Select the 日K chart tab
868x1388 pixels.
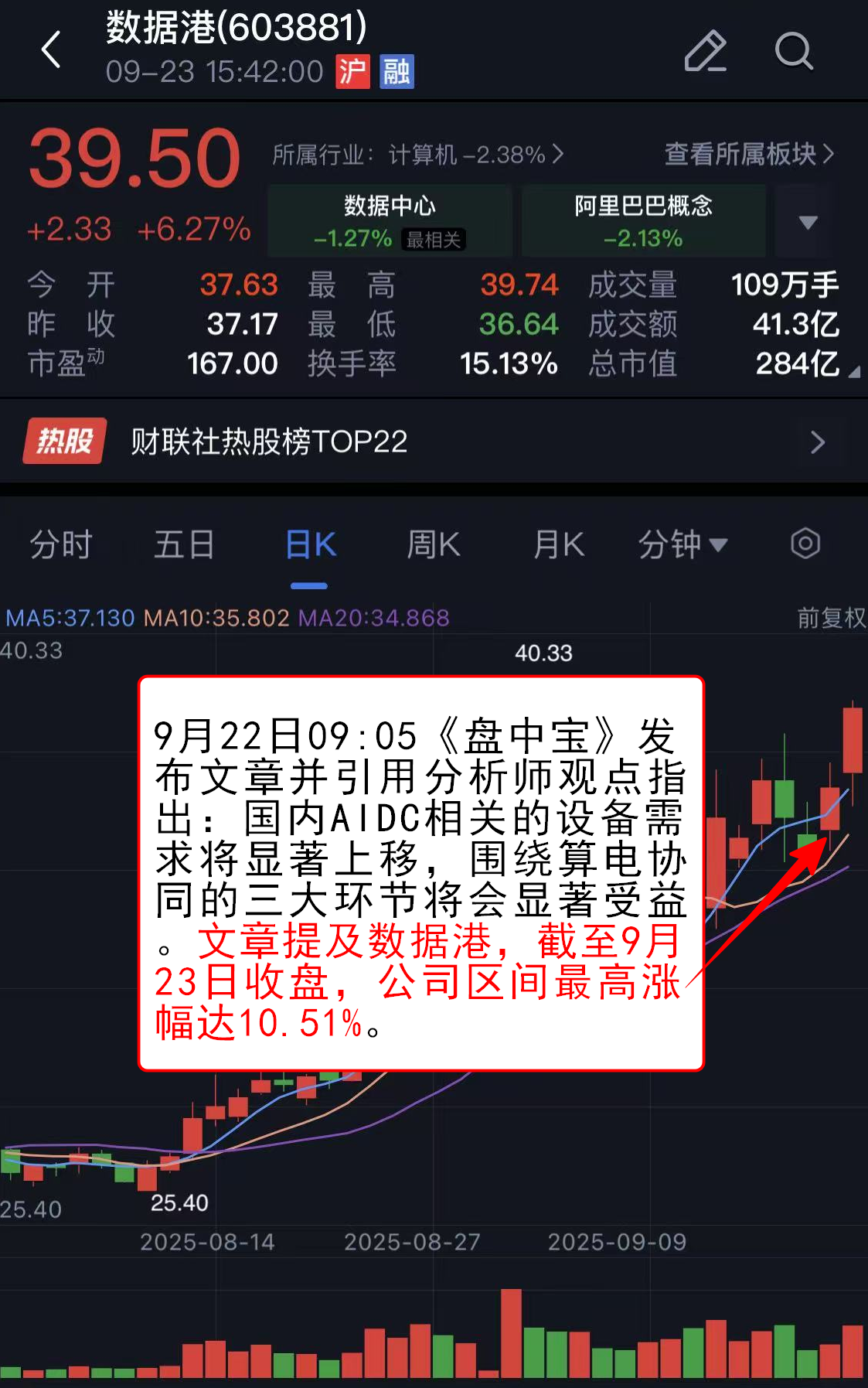[x=310, y=544]
